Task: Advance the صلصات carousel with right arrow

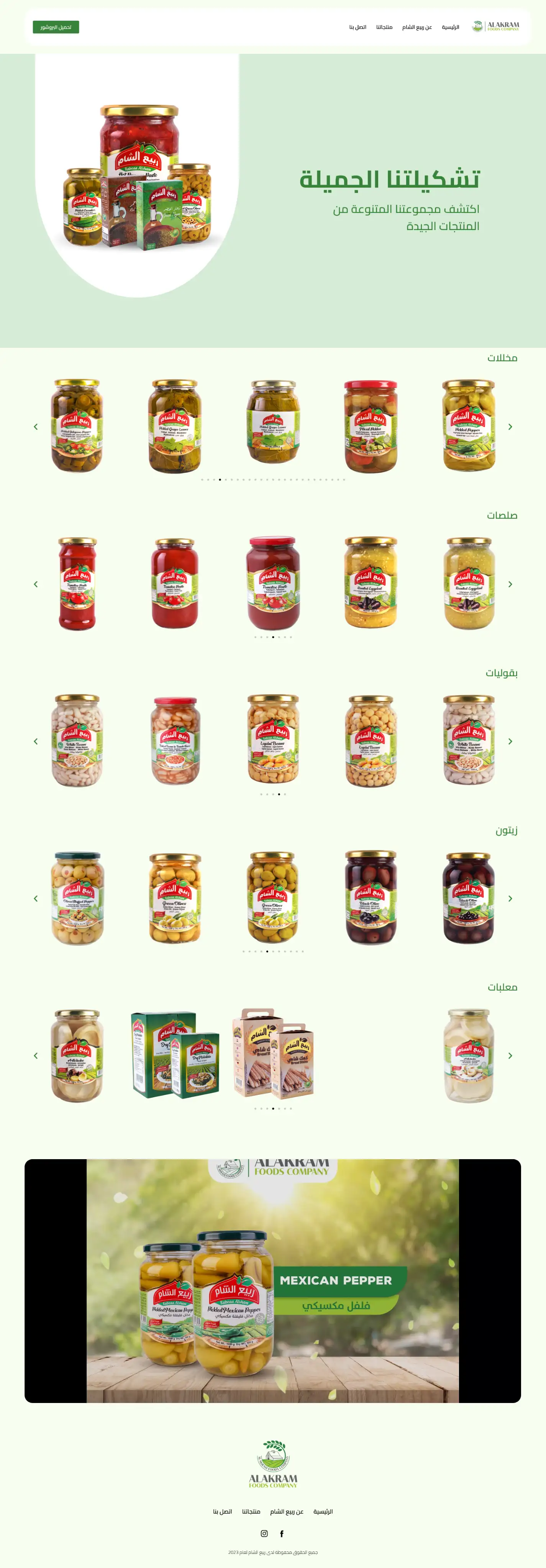Action: 510,584
